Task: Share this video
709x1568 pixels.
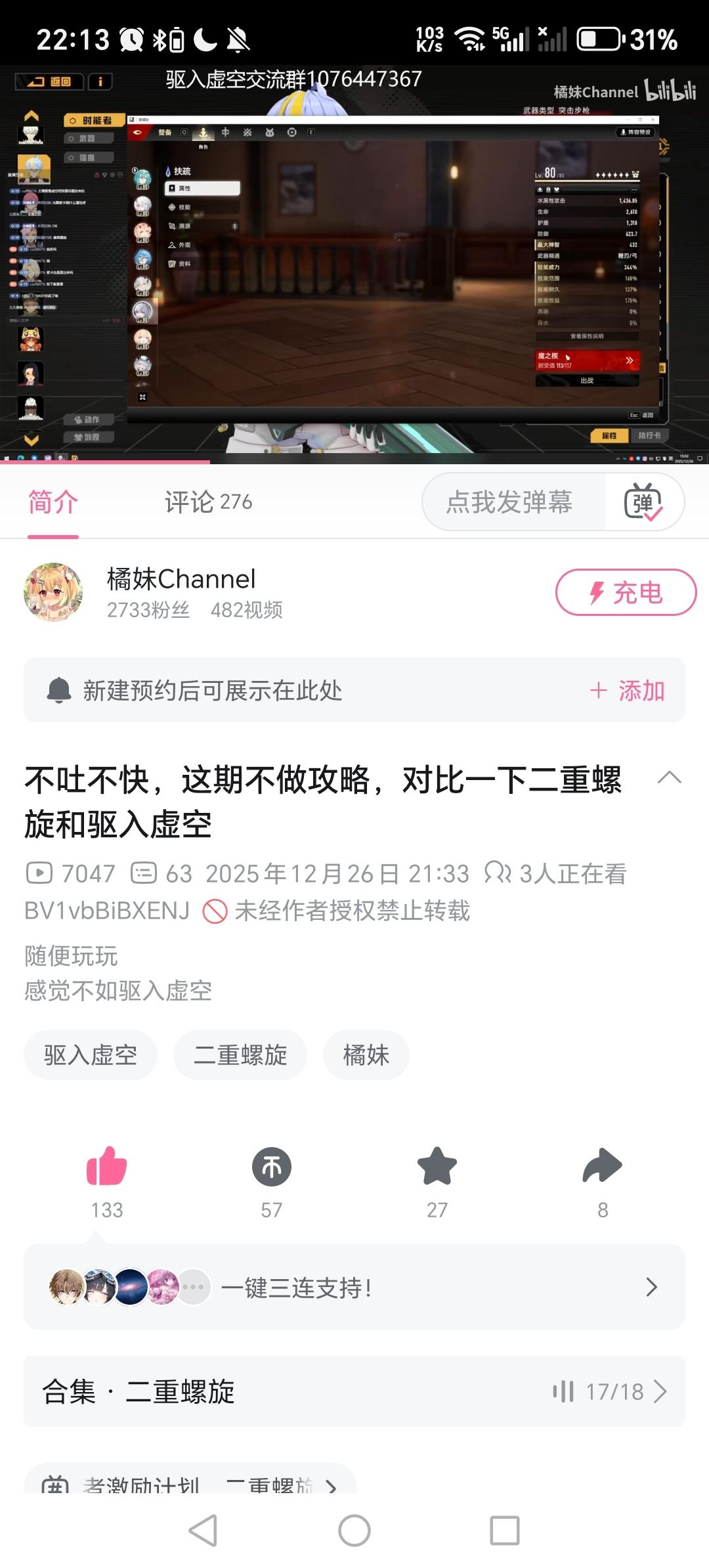Action: click(602, 1167)
